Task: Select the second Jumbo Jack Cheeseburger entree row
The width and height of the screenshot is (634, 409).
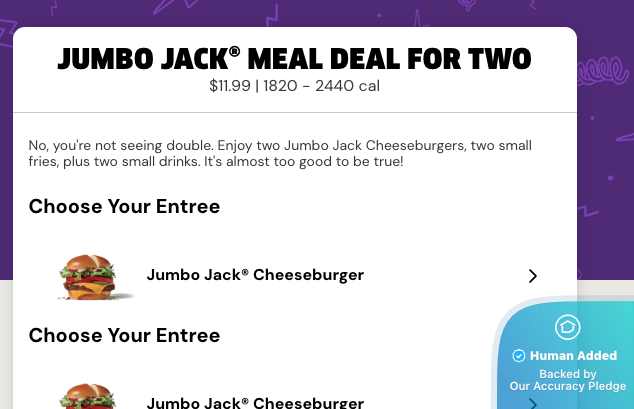Action: point(255,402)
